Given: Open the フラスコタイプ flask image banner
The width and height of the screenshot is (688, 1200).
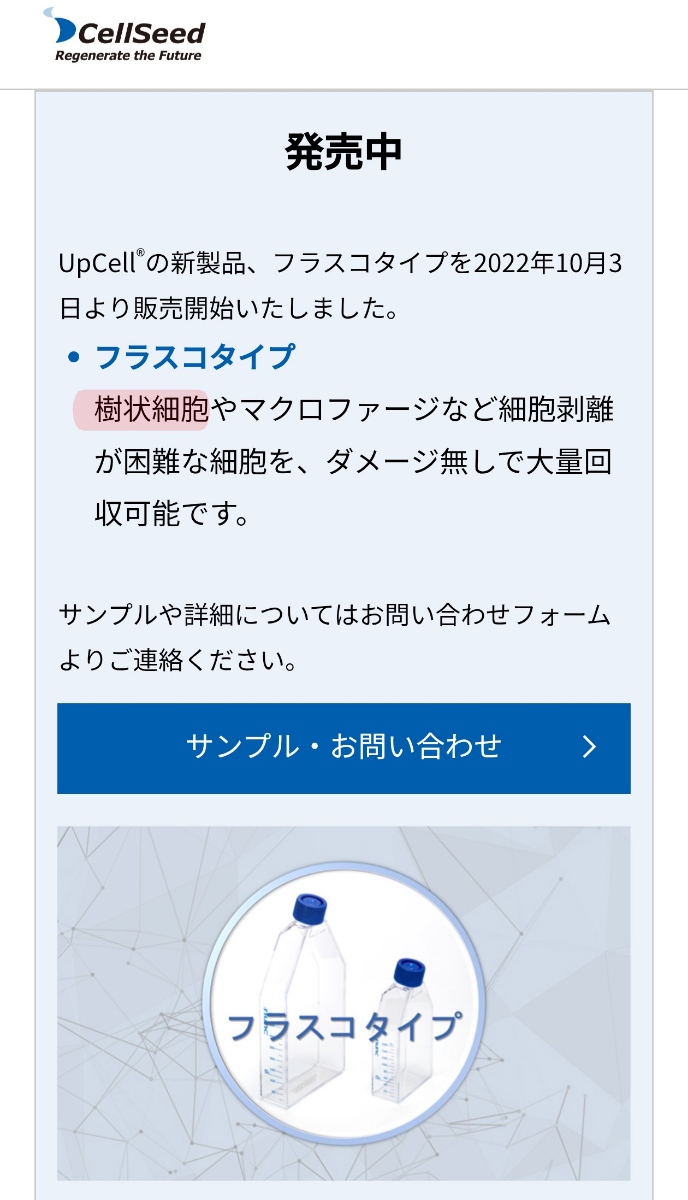Looking at the screenshot, I should 343,1003.
